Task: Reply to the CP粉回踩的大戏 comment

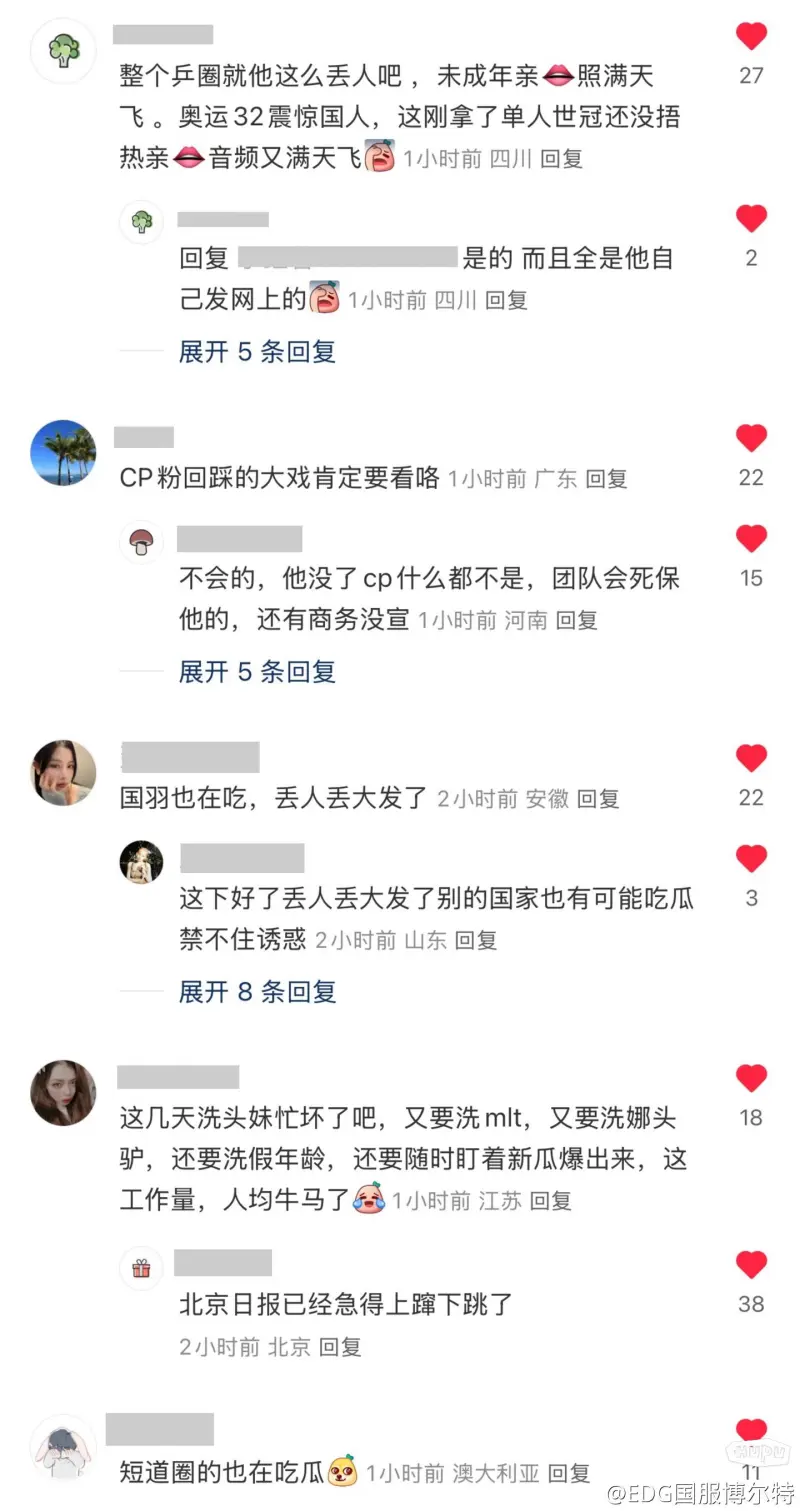Action: 606,479
